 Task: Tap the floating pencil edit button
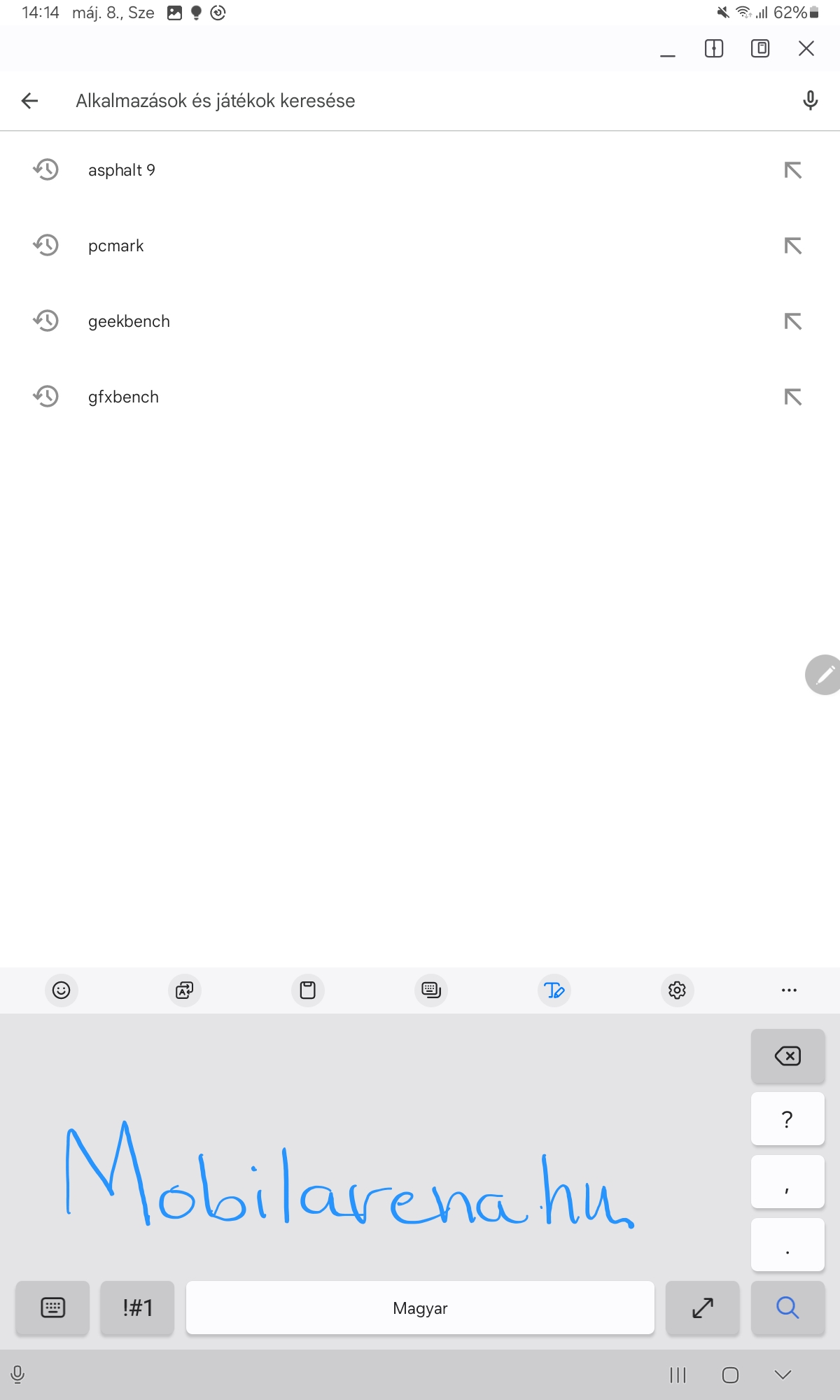(825, 675)
